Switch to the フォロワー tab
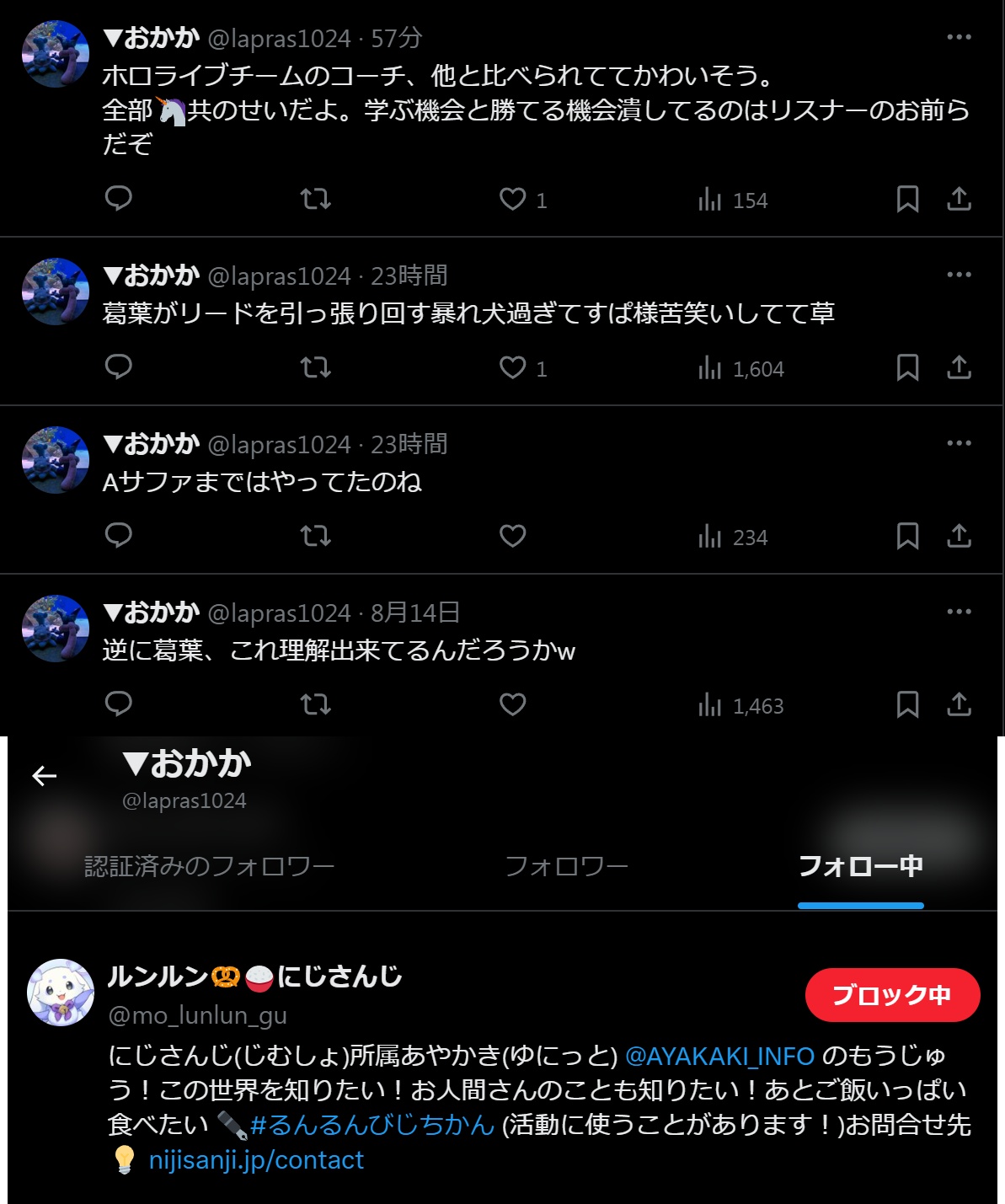 pos(566,866)
